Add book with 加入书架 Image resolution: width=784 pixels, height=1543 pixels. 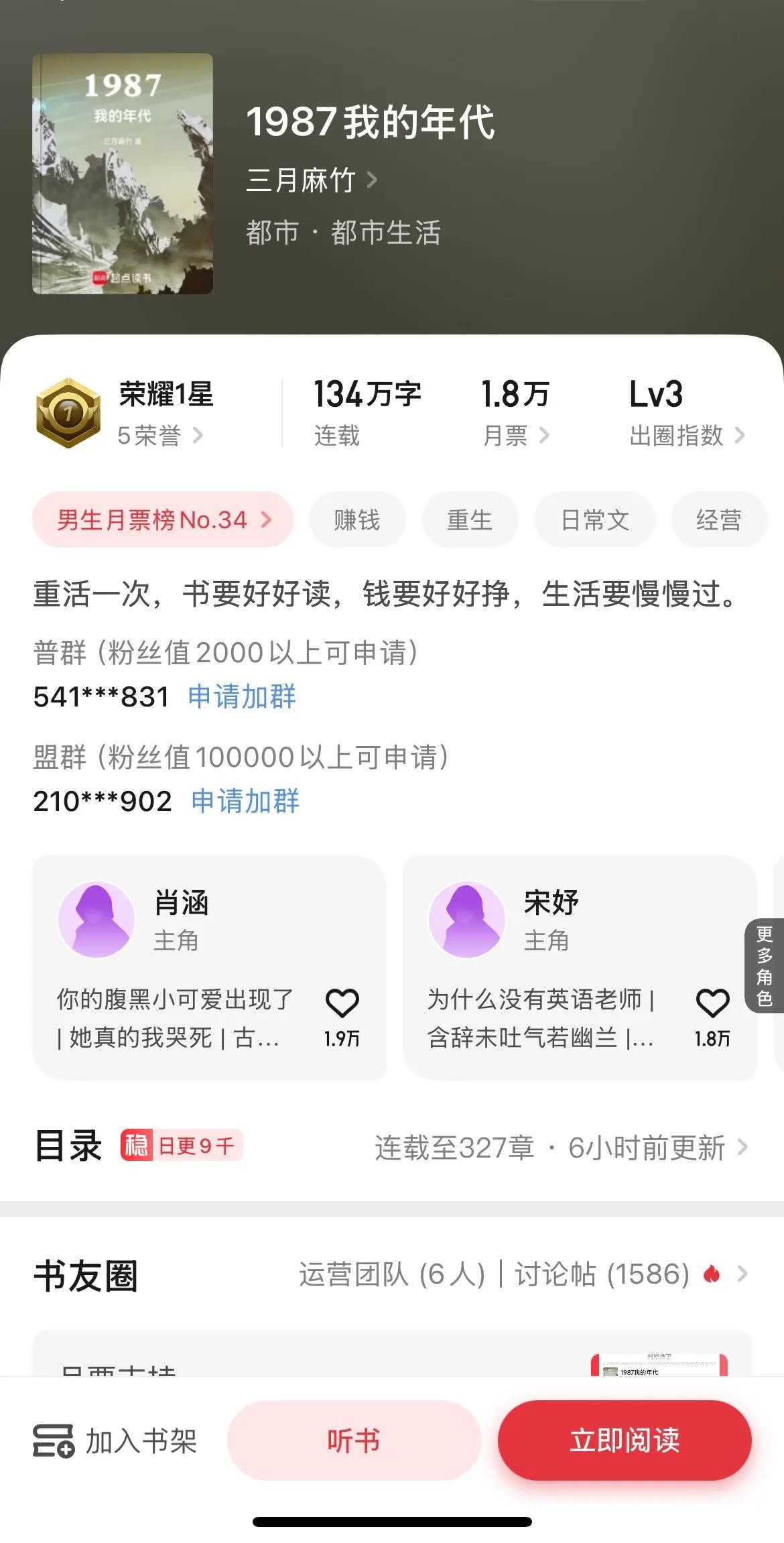115,1441
